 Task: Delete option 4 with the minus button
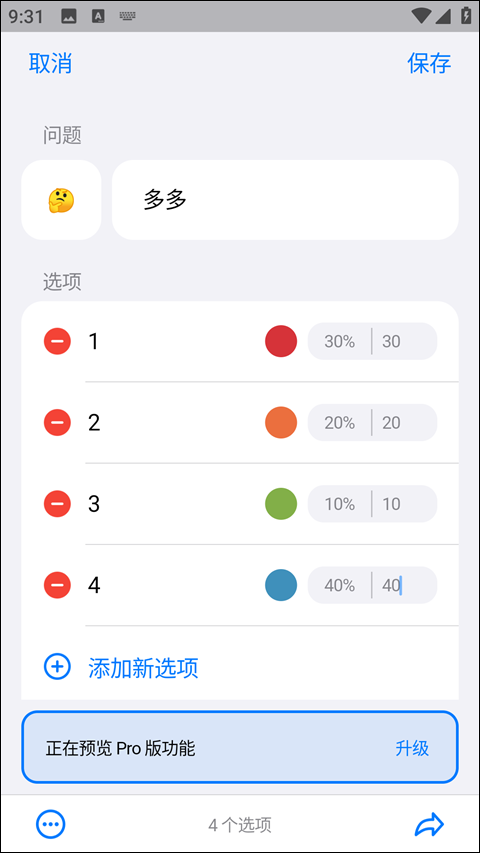coord(57,585)
